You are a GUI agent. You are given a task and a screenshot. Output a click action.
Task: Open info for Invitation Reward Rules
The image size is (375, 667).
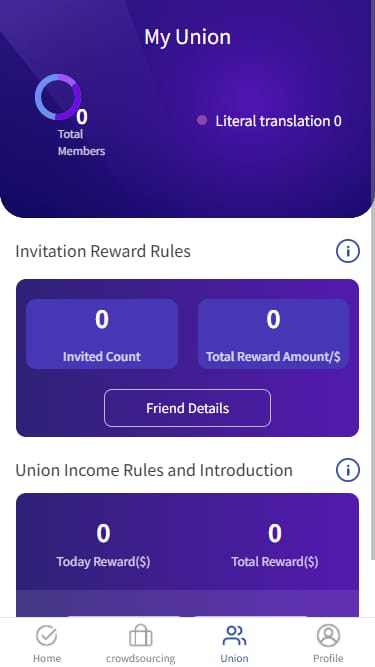pos(348,251)
